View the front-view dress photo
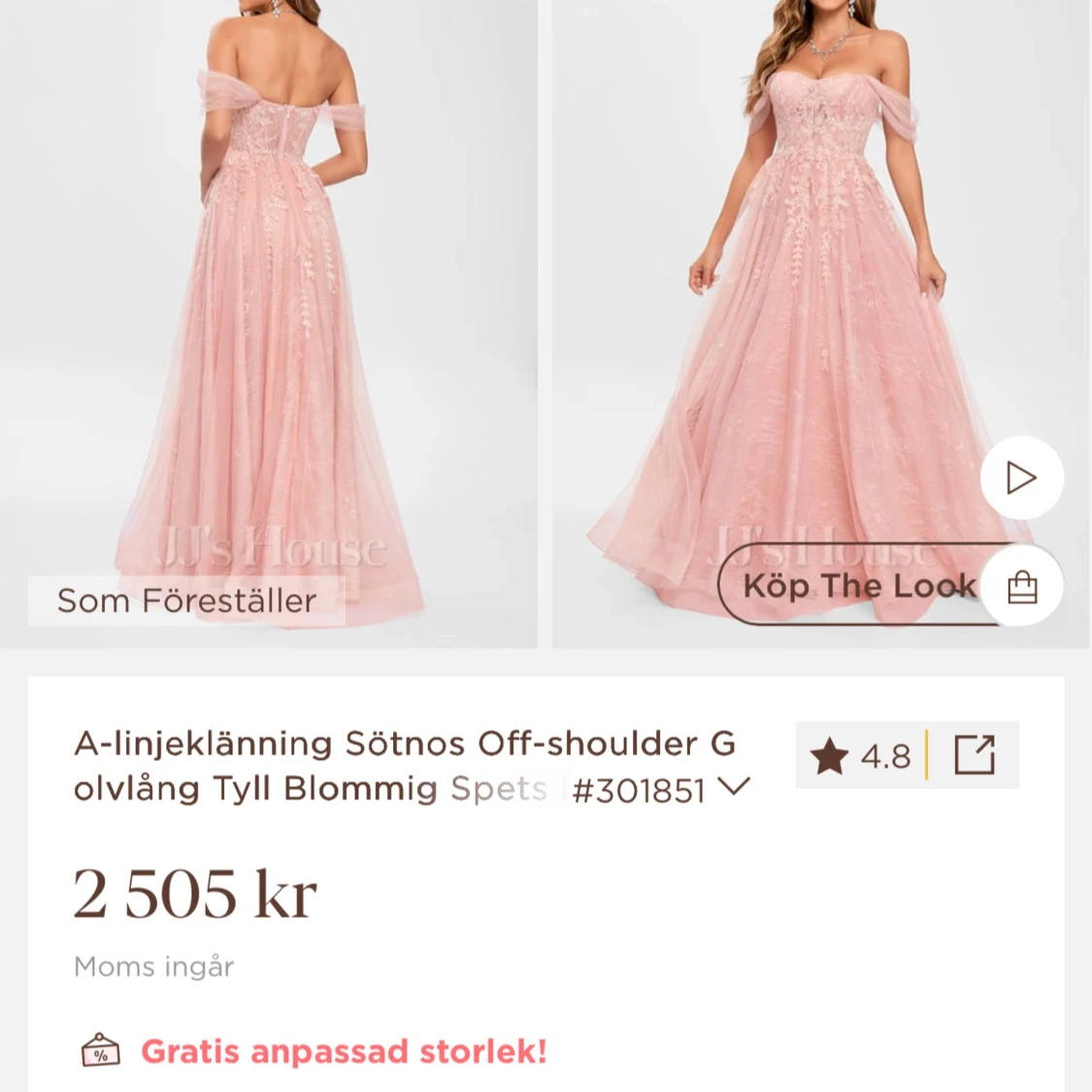Viewport: 1092px width, 1092px height. click(815, 291)
